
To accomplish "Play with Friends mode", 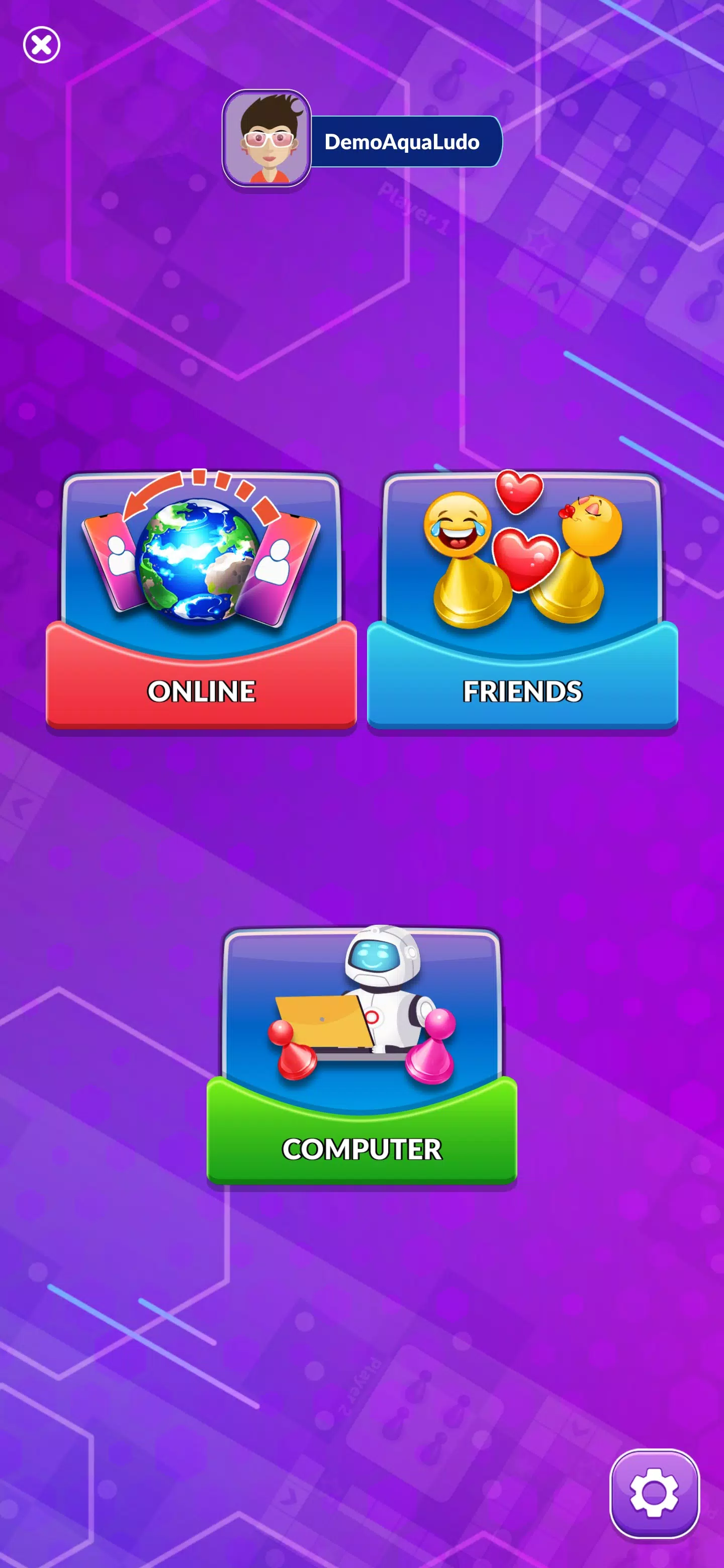I will pyautogui.click(x=522, y=602).
